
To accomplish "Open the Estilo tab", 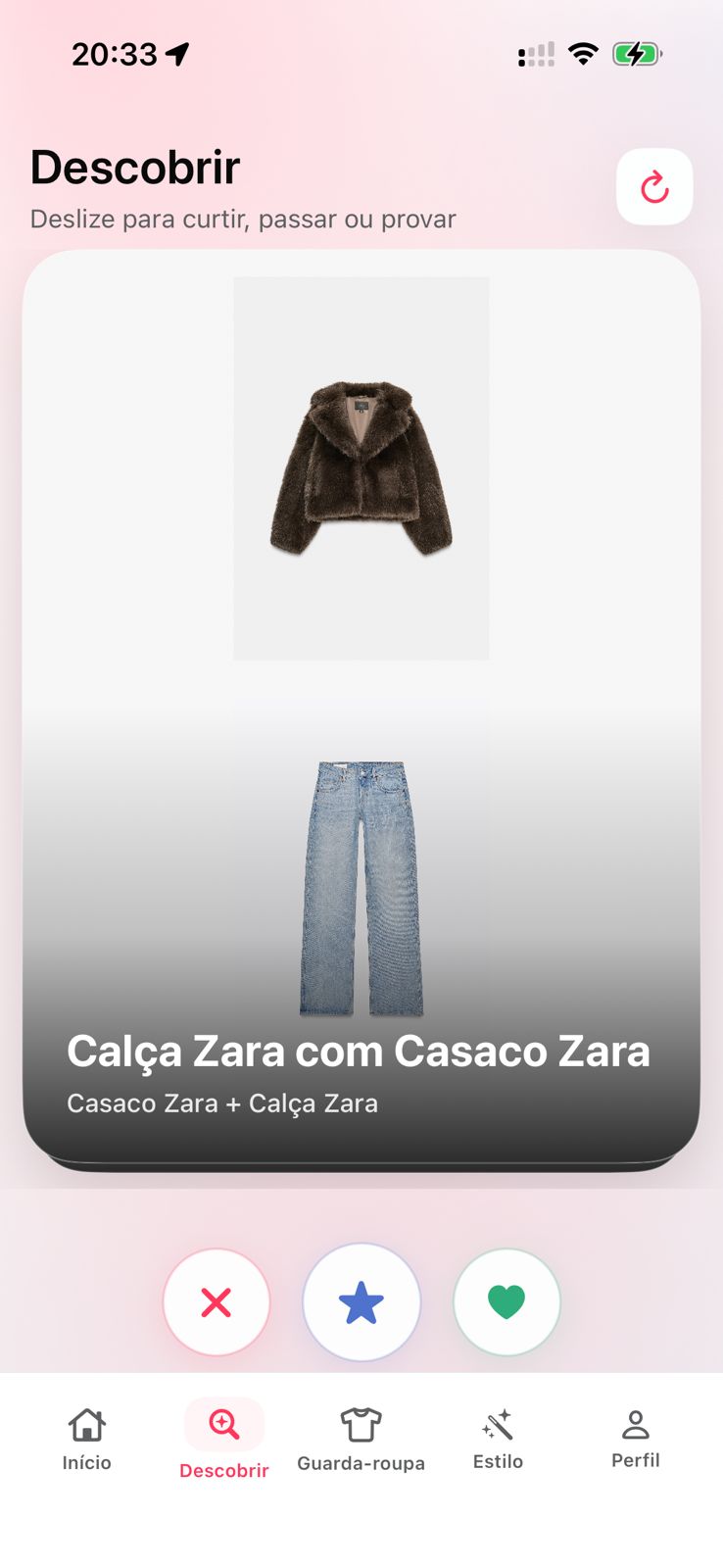I will pyautogui.click(x=498, y=1439).
